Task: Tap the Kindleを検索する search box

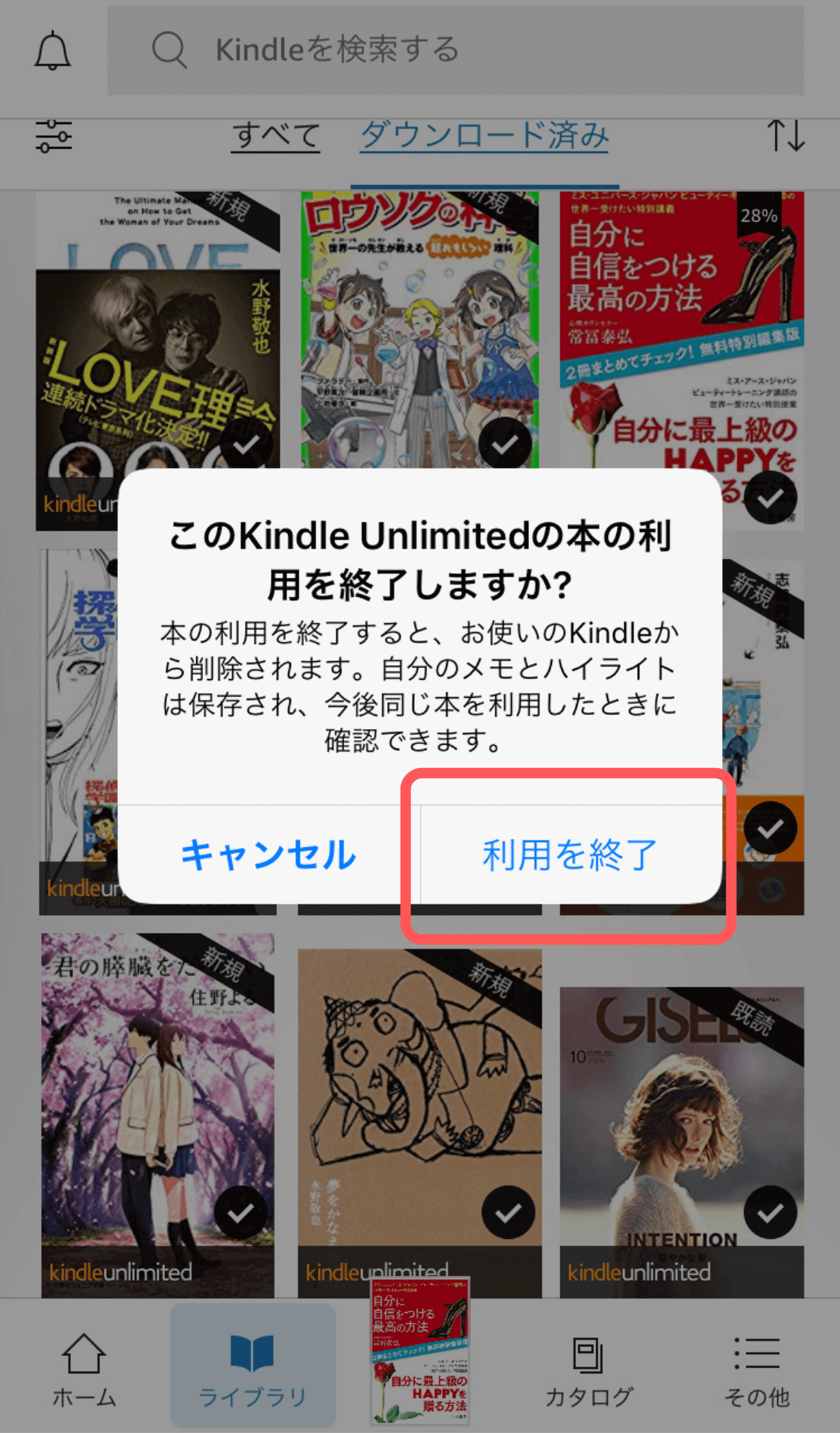Action: pos(455,51)
